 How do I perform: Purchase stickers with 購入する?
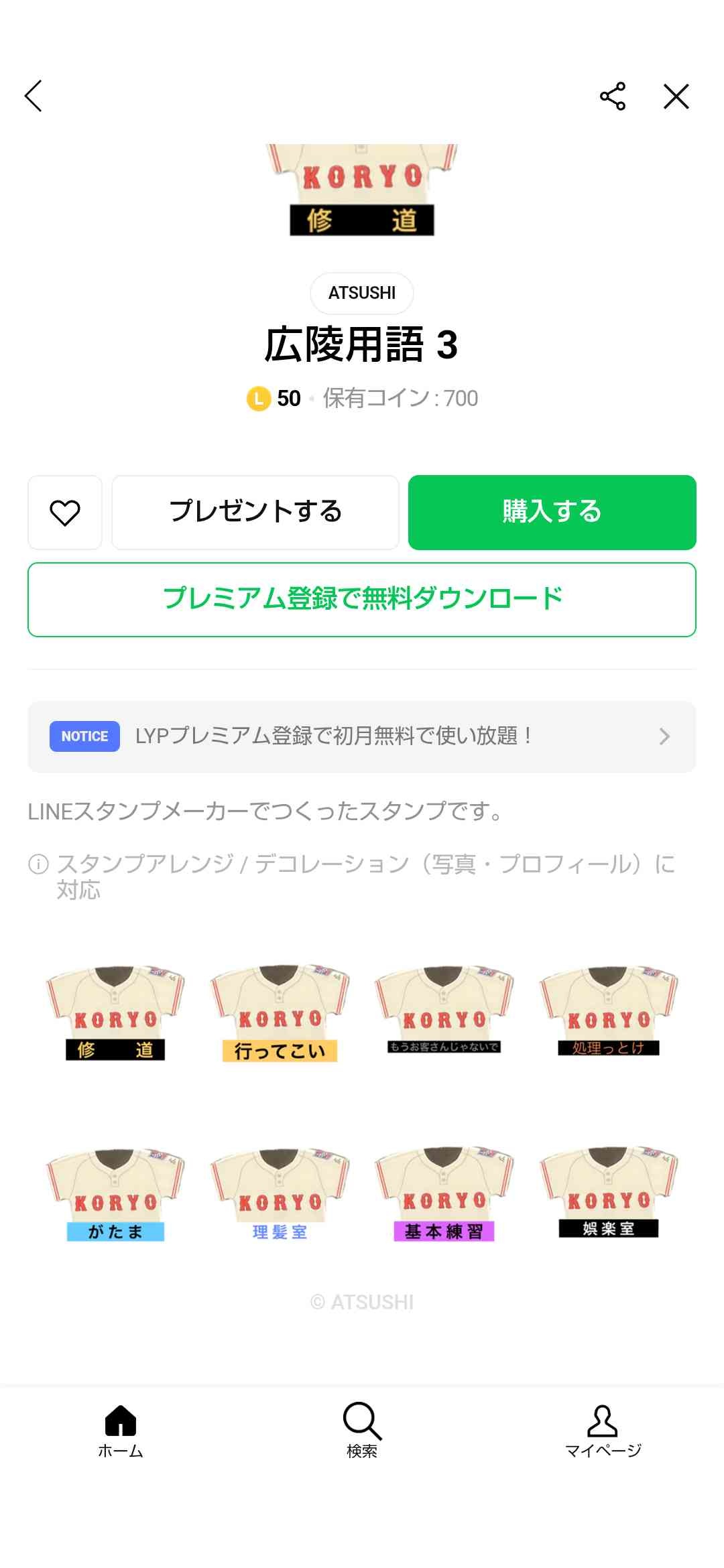[552, 513]
